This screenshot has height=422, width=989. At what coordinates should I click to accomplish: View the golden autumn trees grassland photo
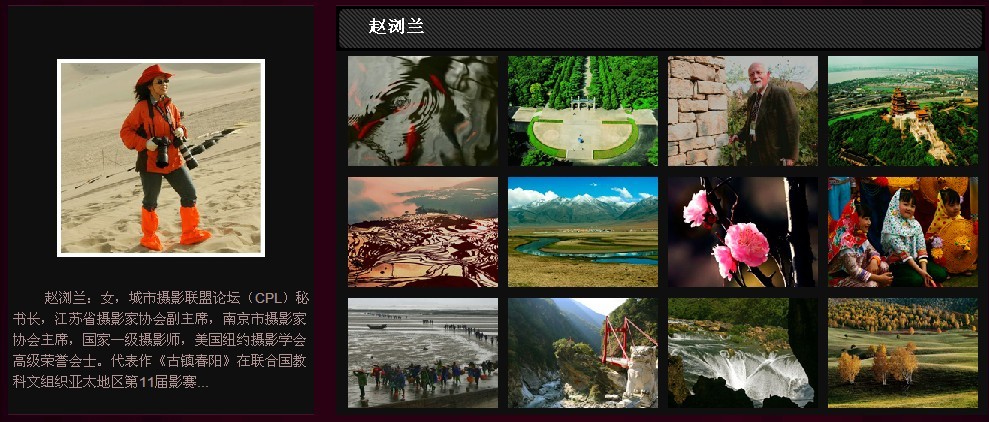[902, 353]
